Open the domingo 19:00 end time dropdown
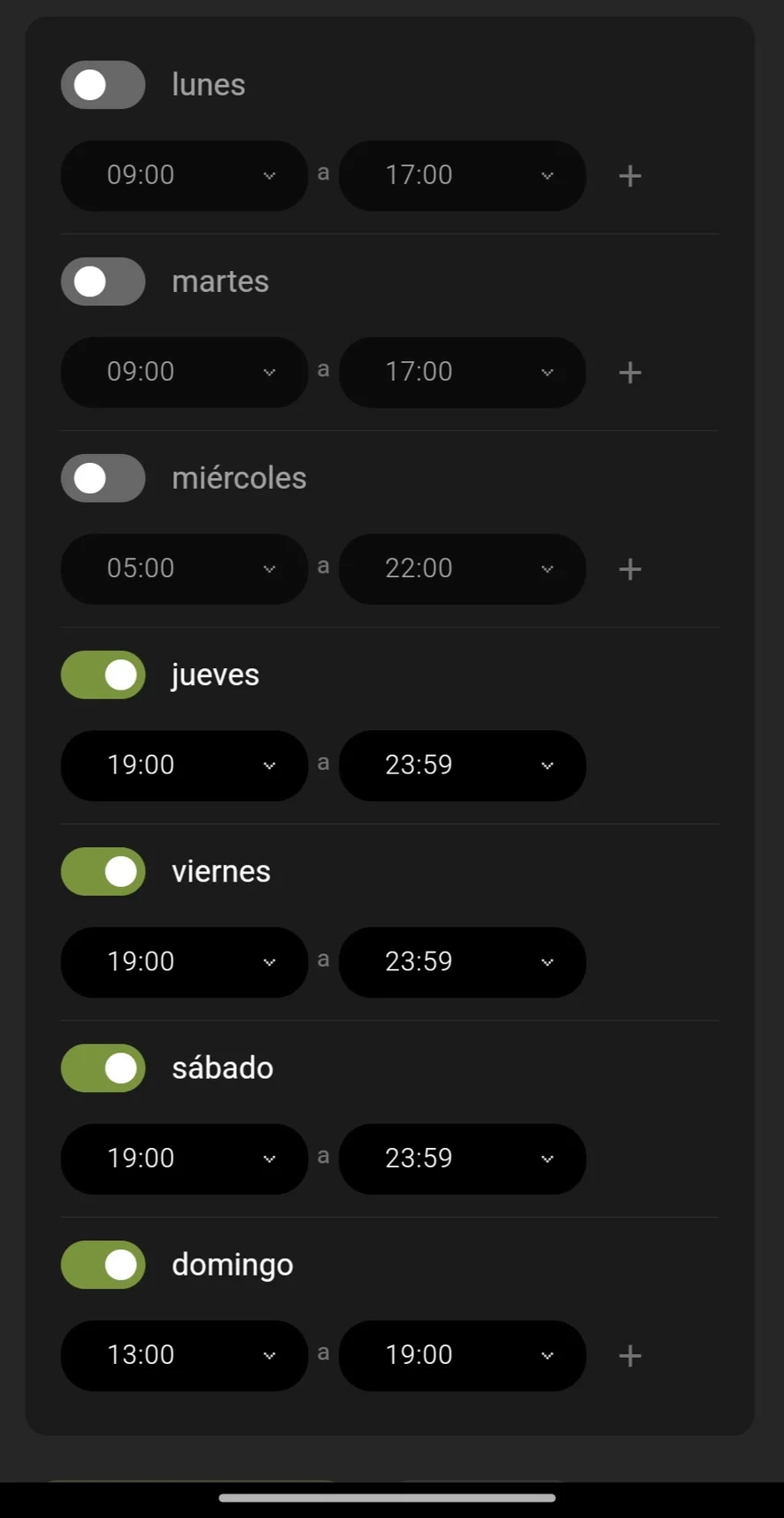The height and width of the screenshot is (1518, 784). tap(462, 1354)
